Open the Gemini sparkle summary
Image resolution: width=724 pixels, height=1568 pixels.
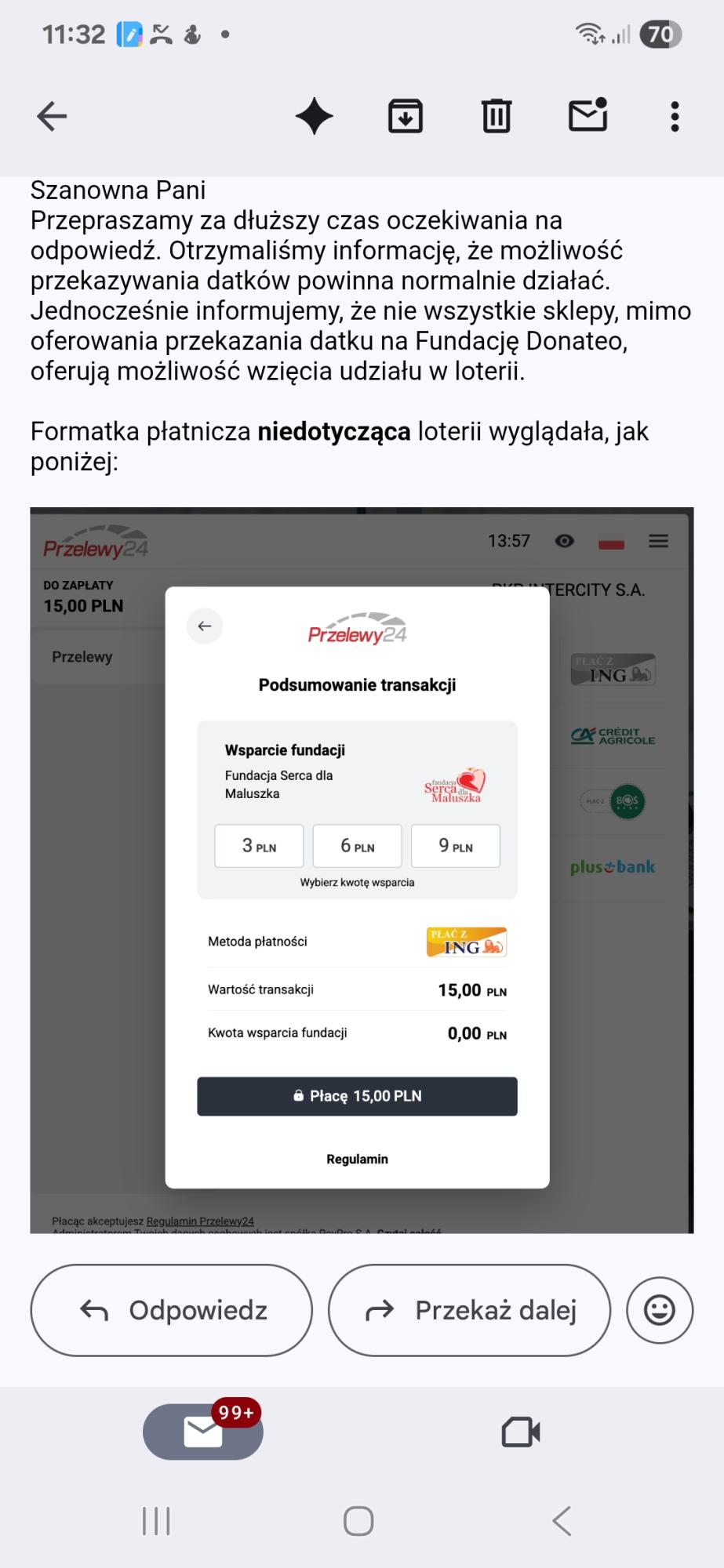315,117
